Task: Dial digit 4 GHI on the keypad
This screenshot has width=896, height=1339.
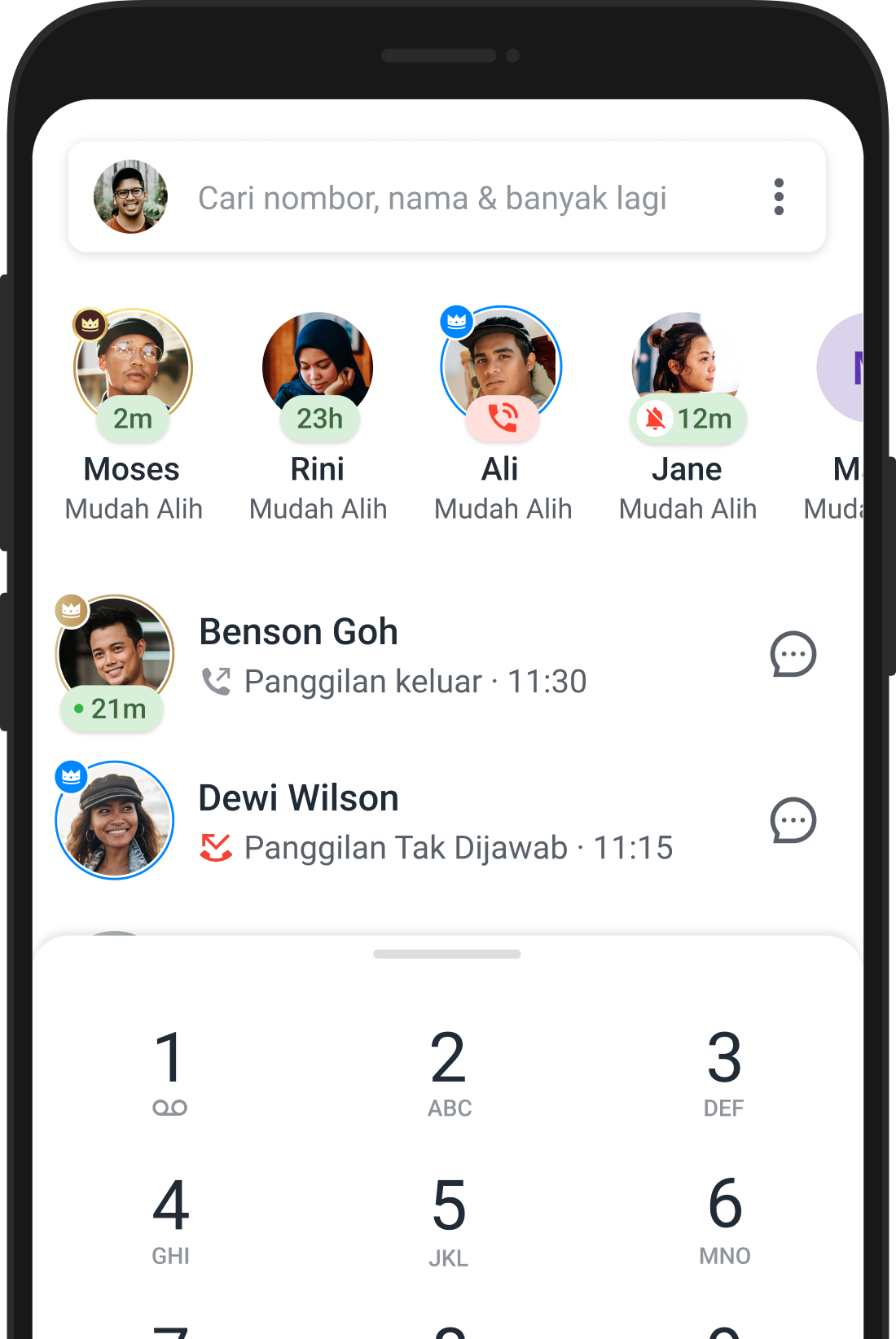Action: click(170, 1218)
